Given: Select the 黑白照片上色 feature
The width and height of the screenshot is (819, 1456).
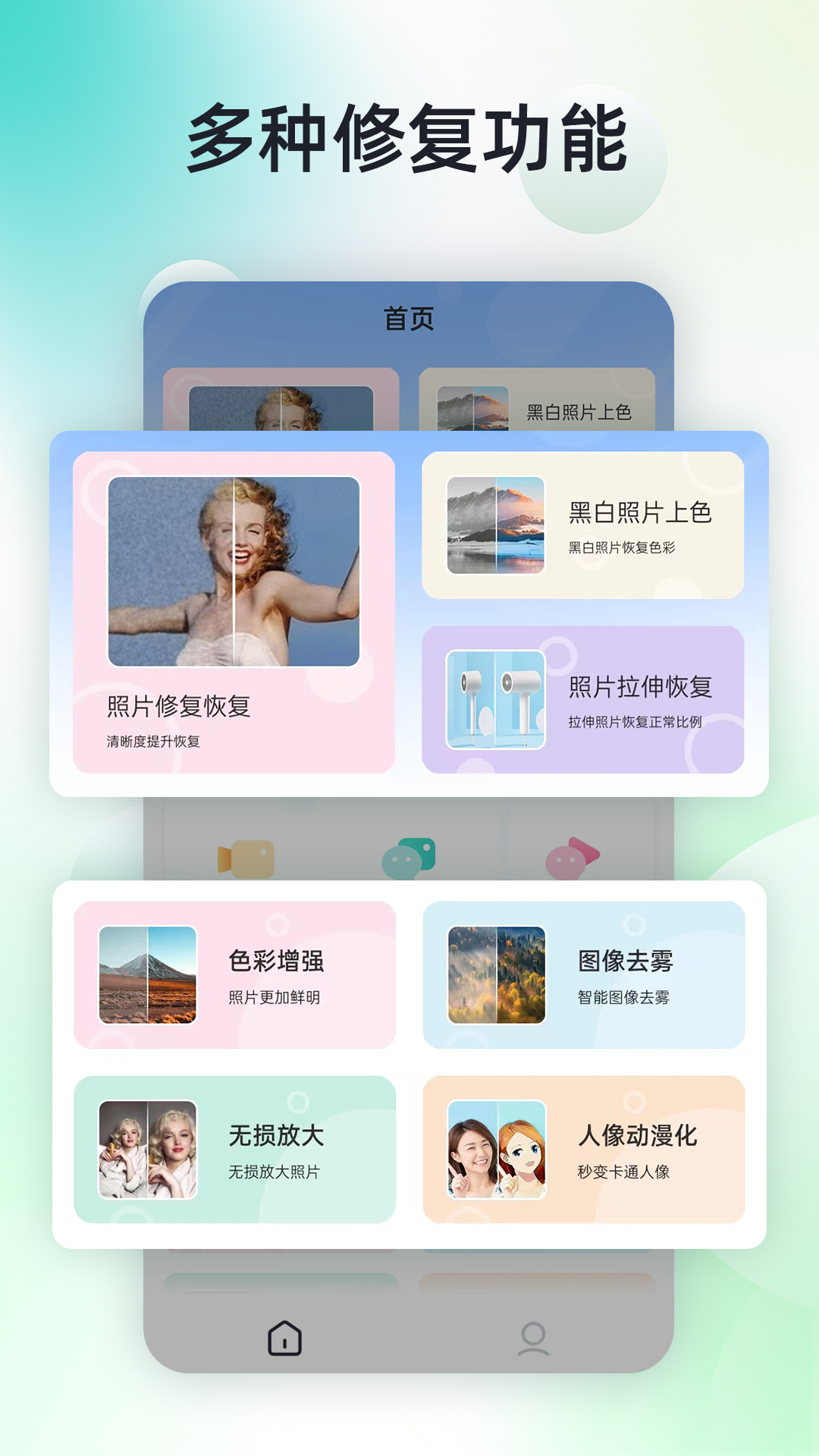Looking at the screenshot, I should pos(587,523).
